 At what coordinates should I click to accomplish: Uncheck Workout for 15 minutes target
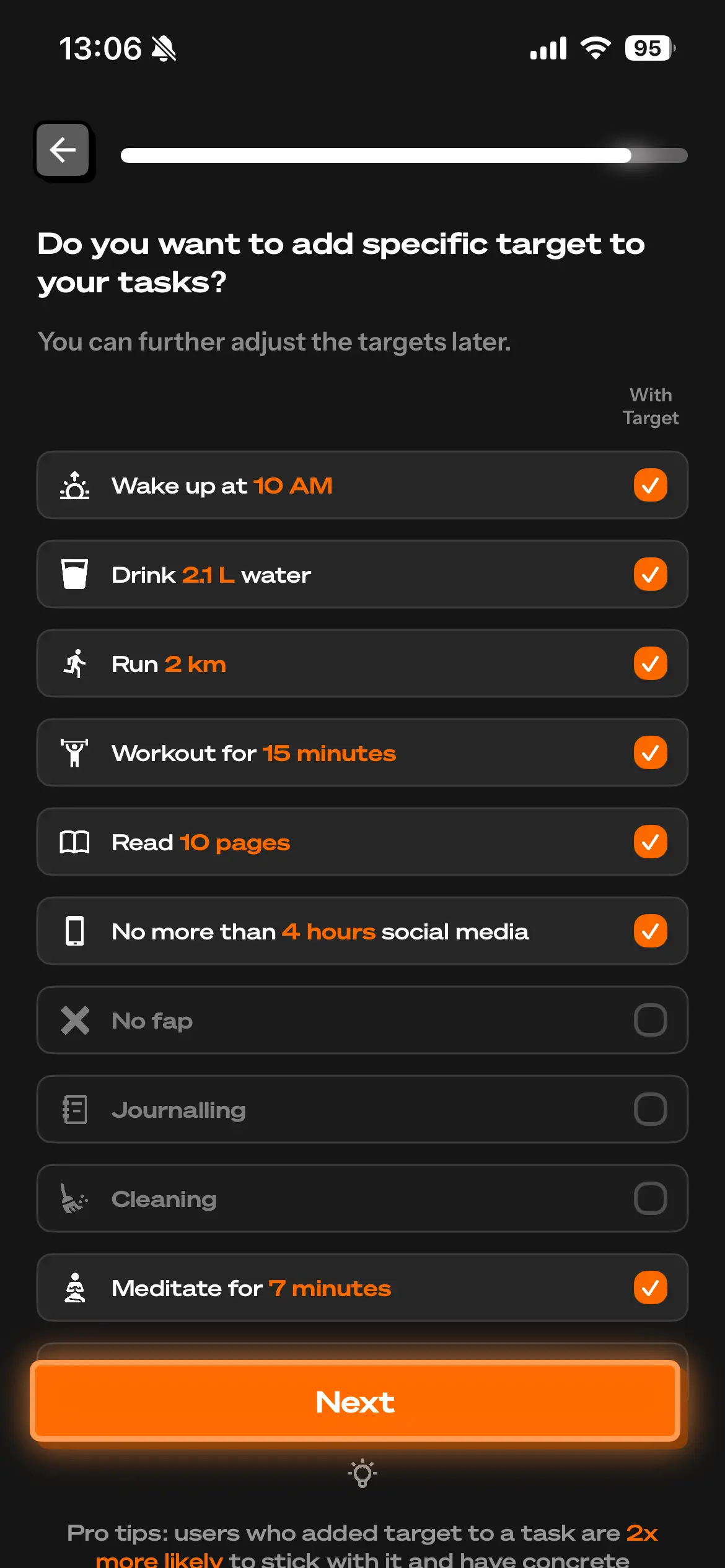click(650, 752)
